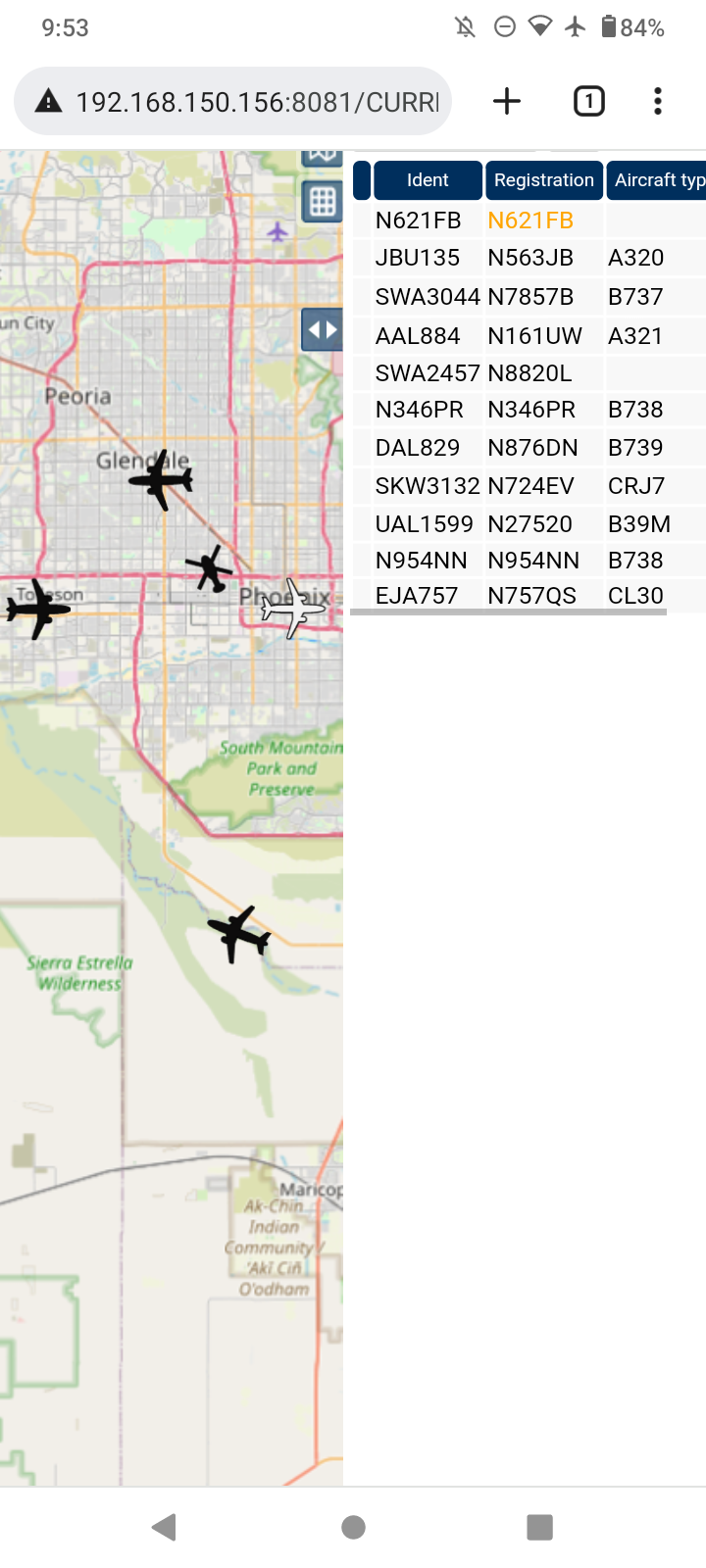Select the DAL829 flight row

(x=529, y=448)
